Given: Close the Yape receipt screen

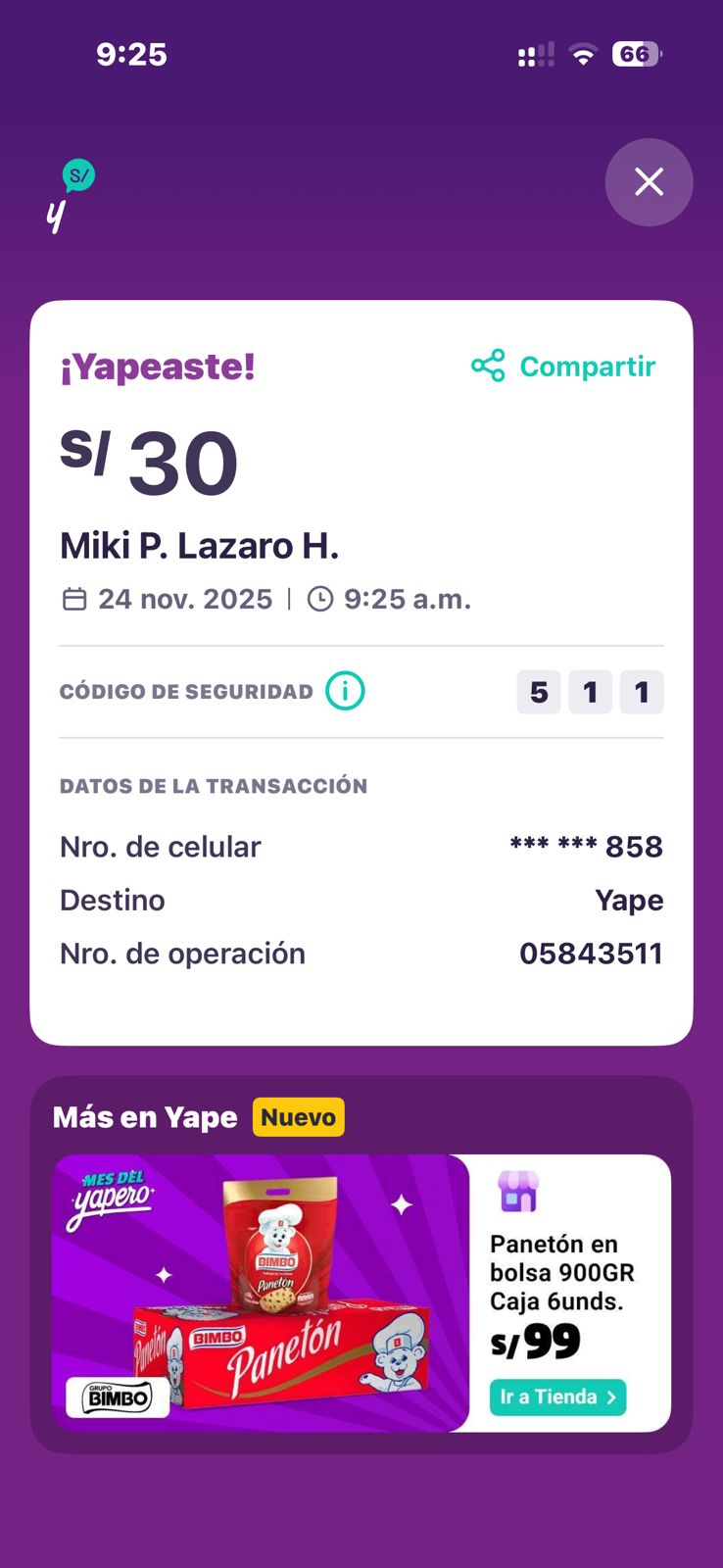Looking at the screenshot, I should point(649,182).
